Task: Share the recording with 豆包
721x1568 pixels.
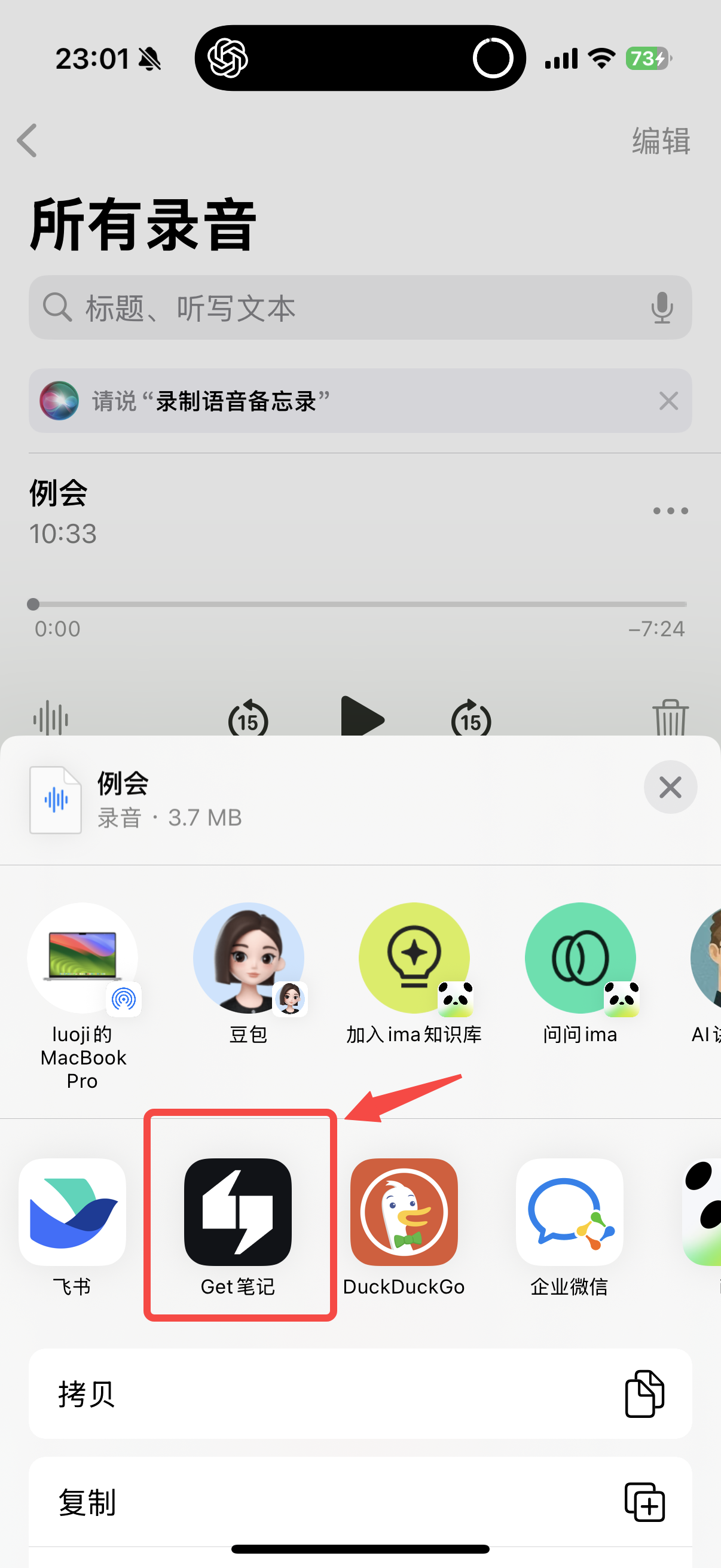Action: point(248,958)
